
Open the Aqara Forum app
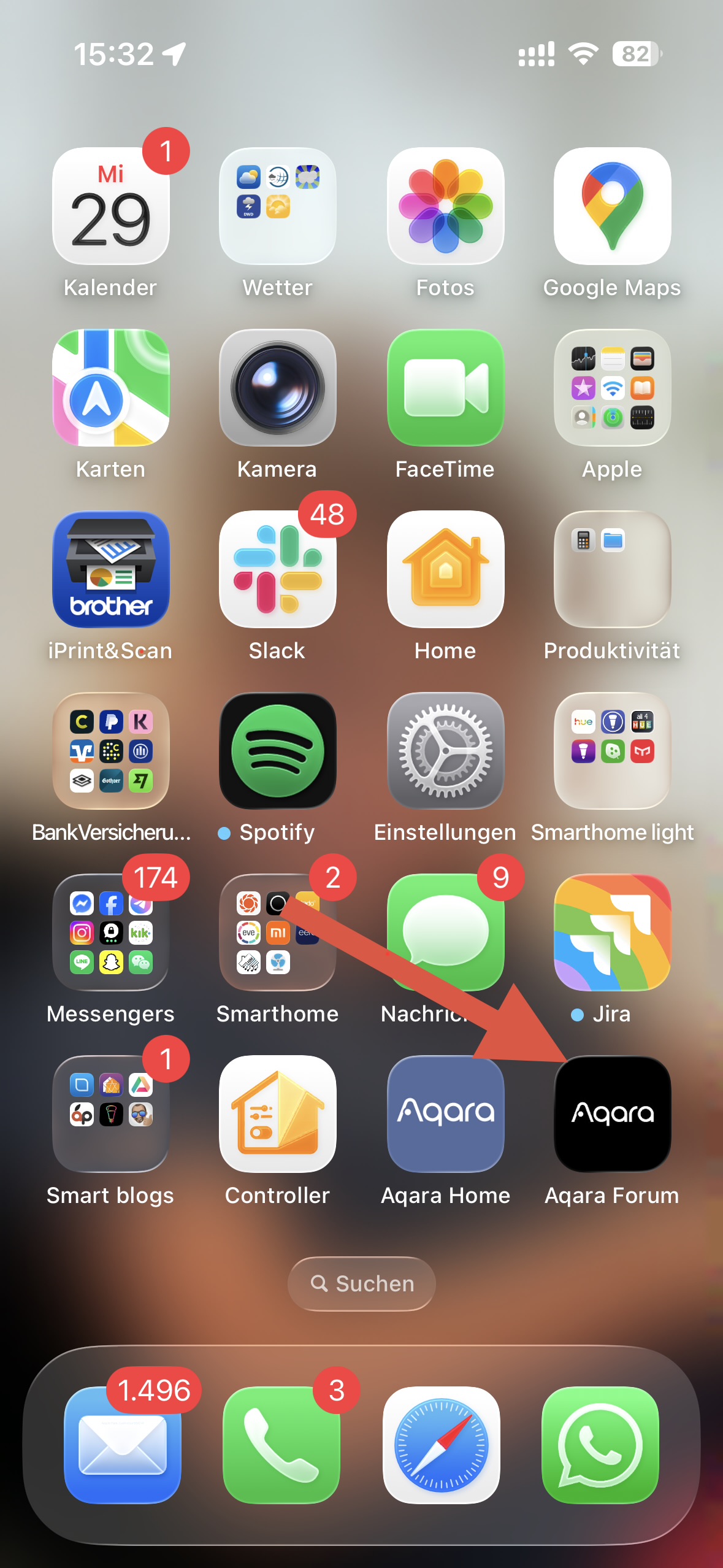tap(612, 1114)
